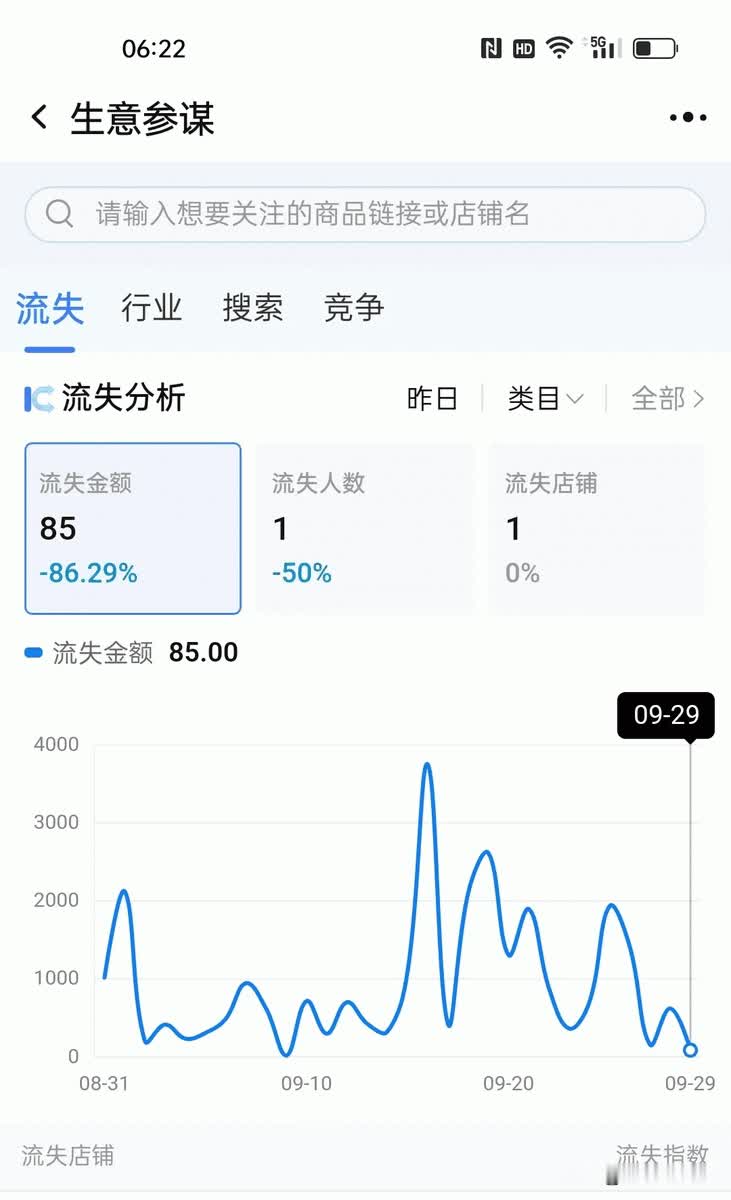Switch to the 竞争 tab
Screen dimensions: 731x1200
(x=354, y=308)
